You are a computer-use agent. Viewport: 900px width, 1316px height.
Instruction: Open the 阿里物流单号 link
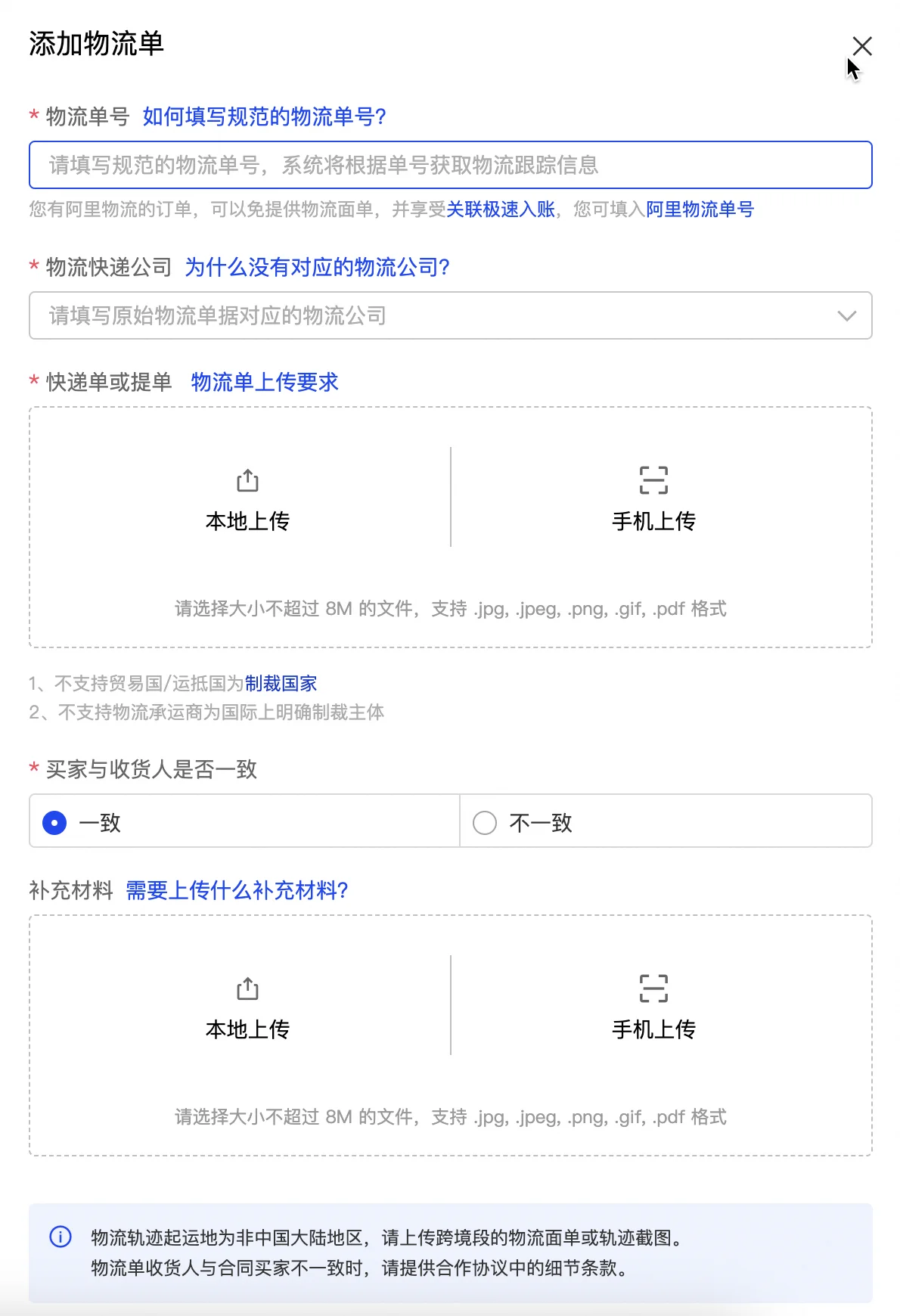click(x=700, y=210)
